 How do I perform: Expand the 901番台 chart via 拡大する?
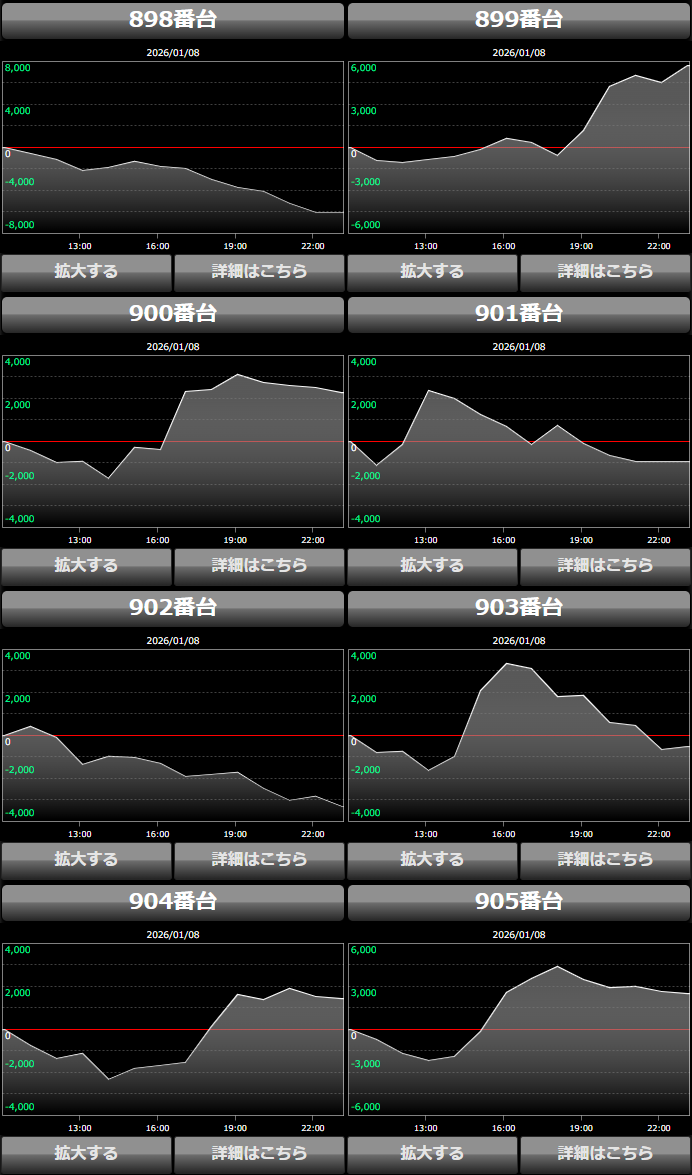pos(432,565)
